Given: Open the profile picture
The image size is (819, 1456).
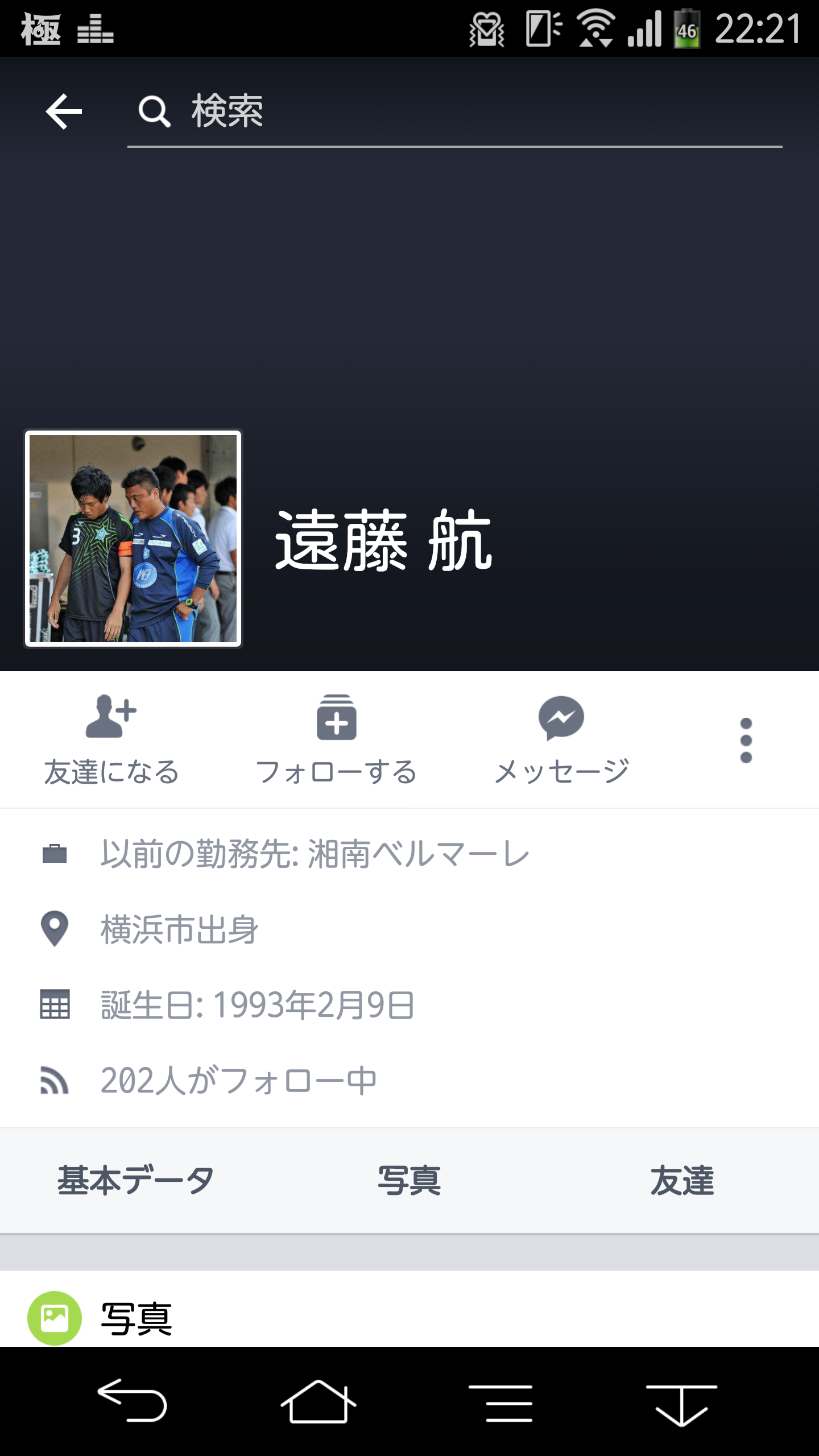Looking at the screenshot, I should (133, 539).
